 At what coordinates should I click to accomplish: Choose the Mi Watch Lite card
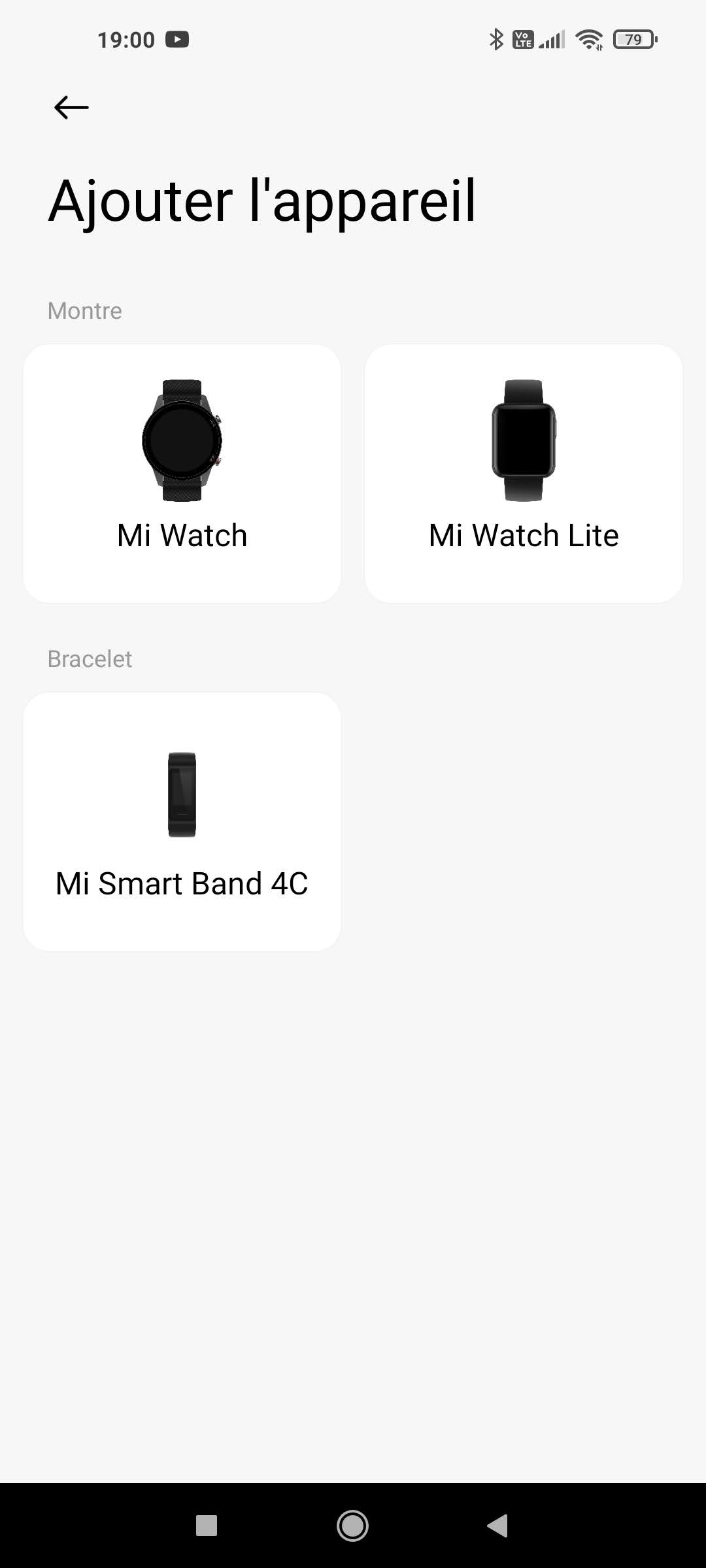click(524, 473)
